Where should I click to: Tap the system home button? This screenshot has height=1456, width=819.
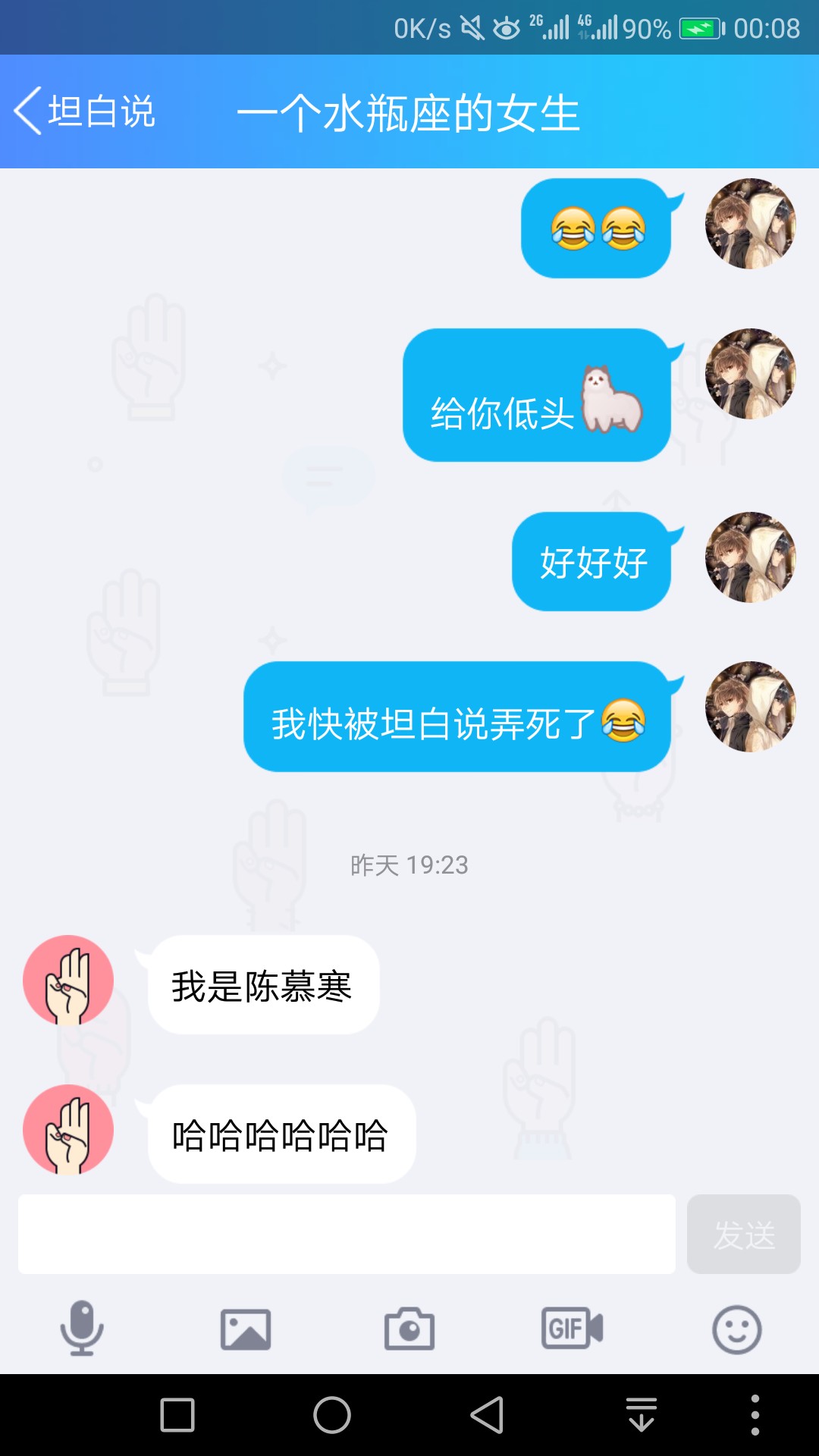(332, 1415)
